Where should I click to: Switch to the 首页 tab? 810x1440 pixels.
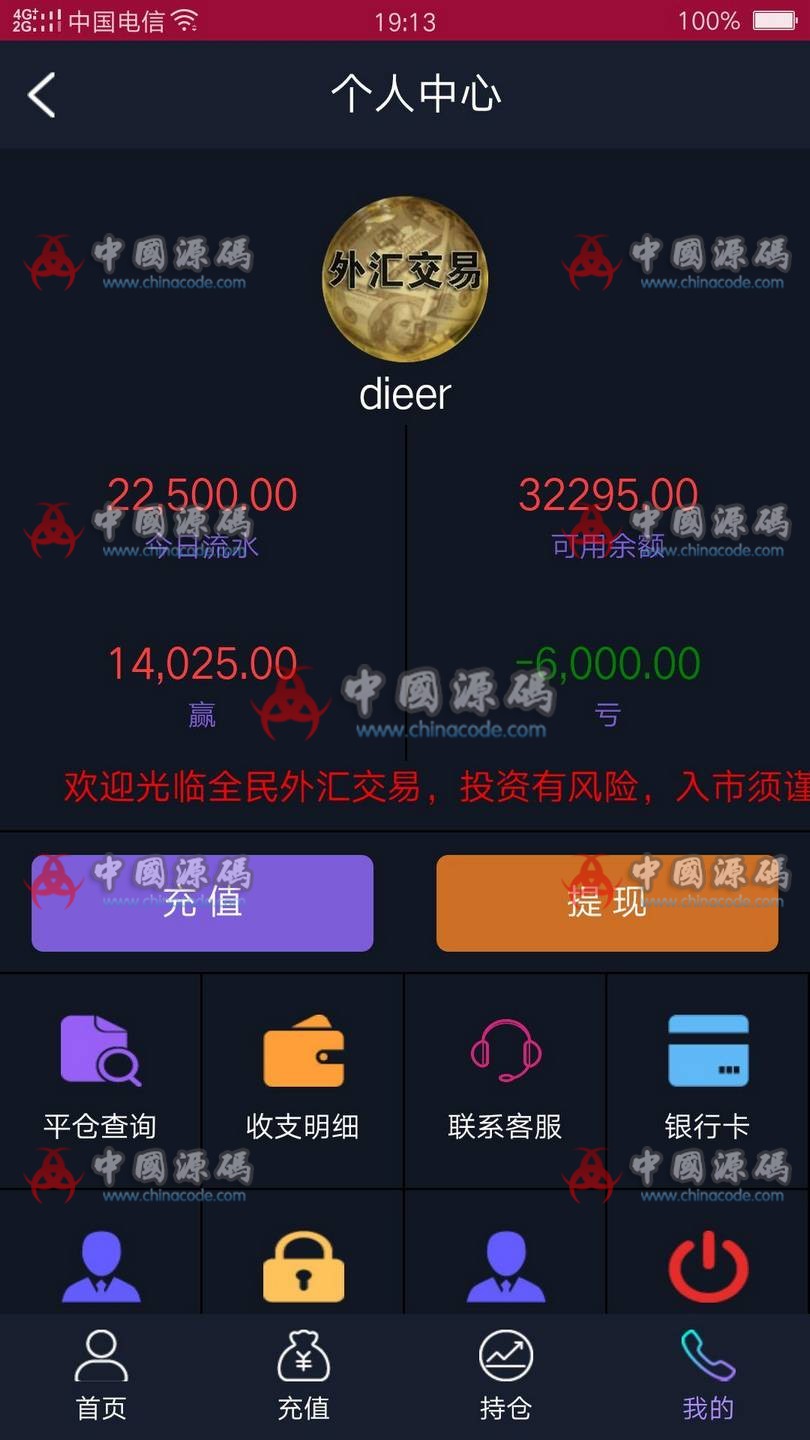click(100, 1380)
